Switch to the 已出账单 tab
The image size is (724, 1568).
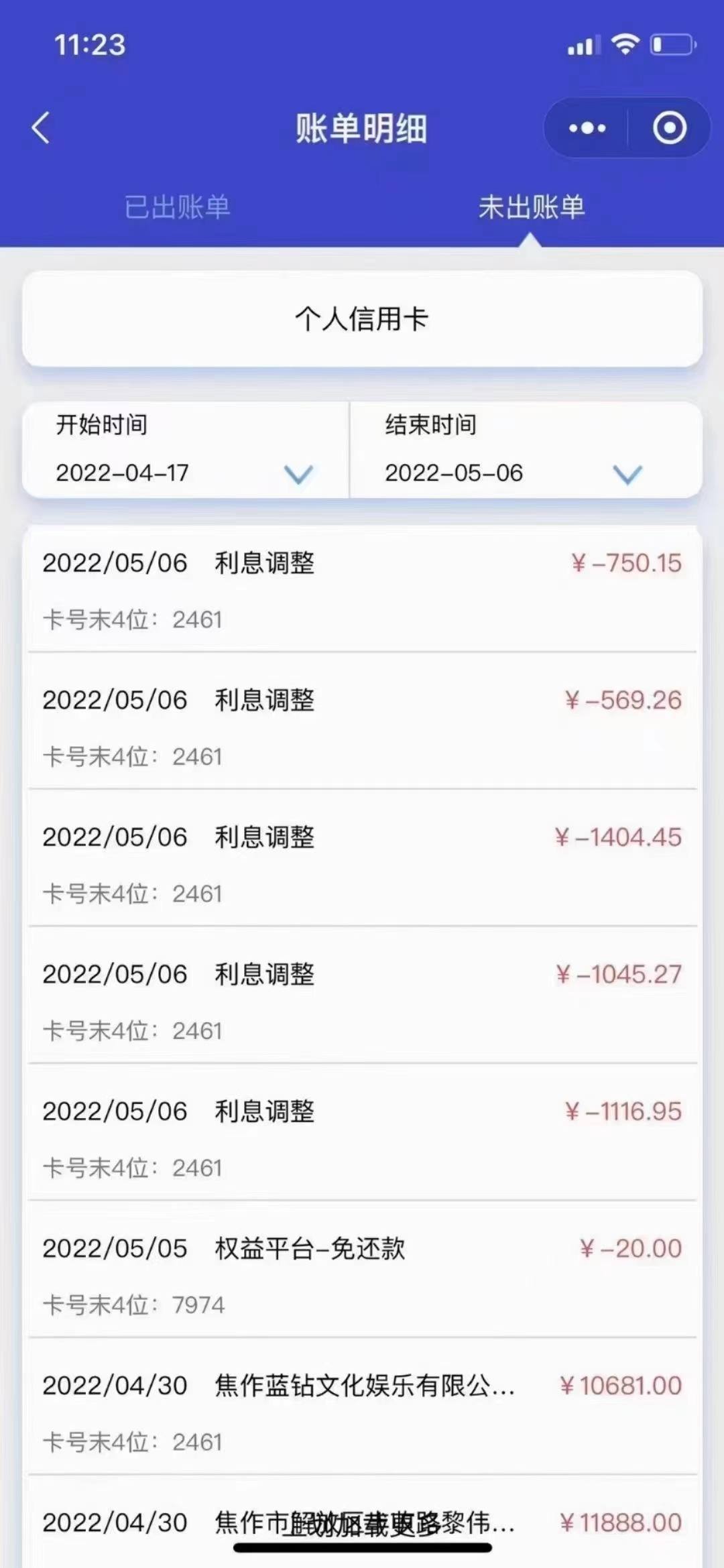(178, 207)
